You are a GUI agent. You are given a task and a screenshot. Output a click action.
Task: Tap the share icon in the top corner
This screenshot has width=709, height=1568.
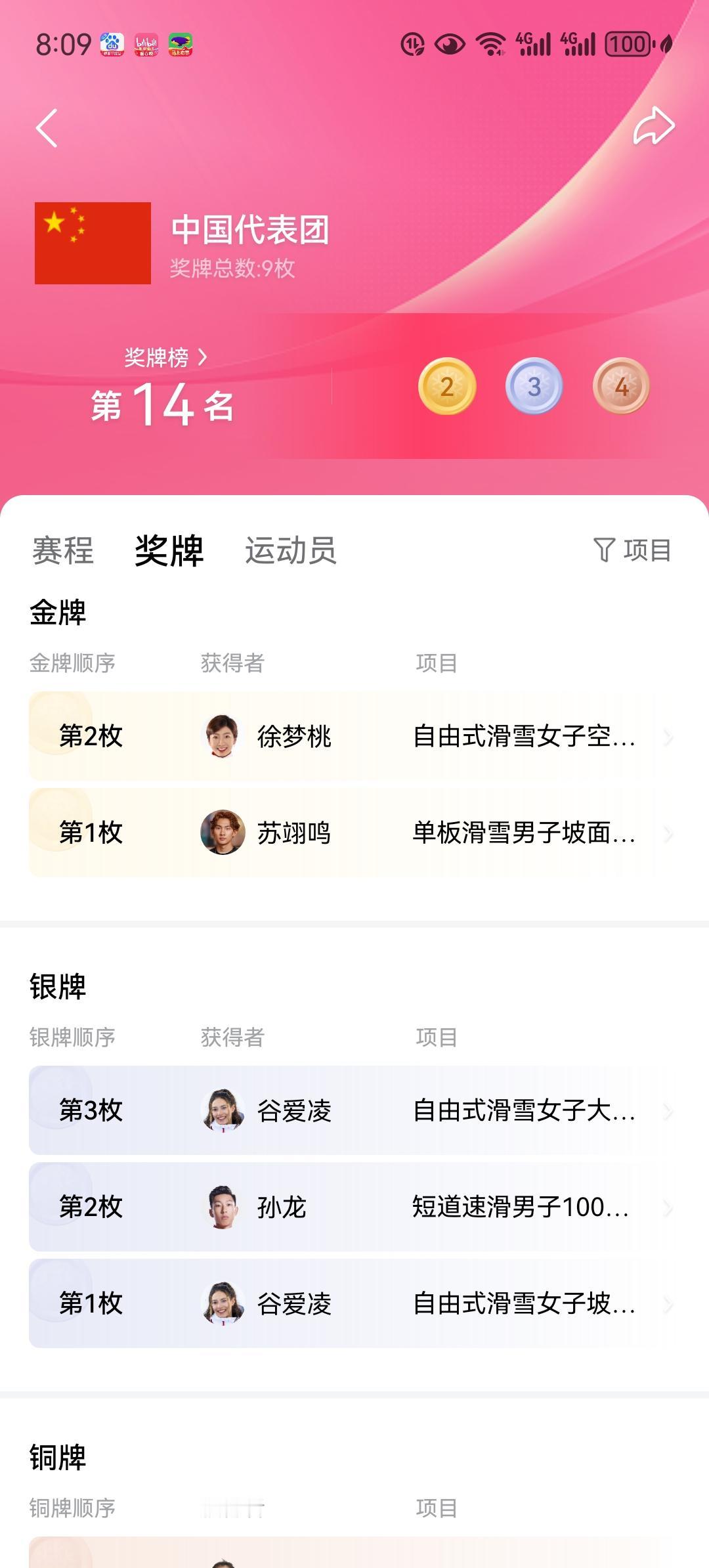654,127
